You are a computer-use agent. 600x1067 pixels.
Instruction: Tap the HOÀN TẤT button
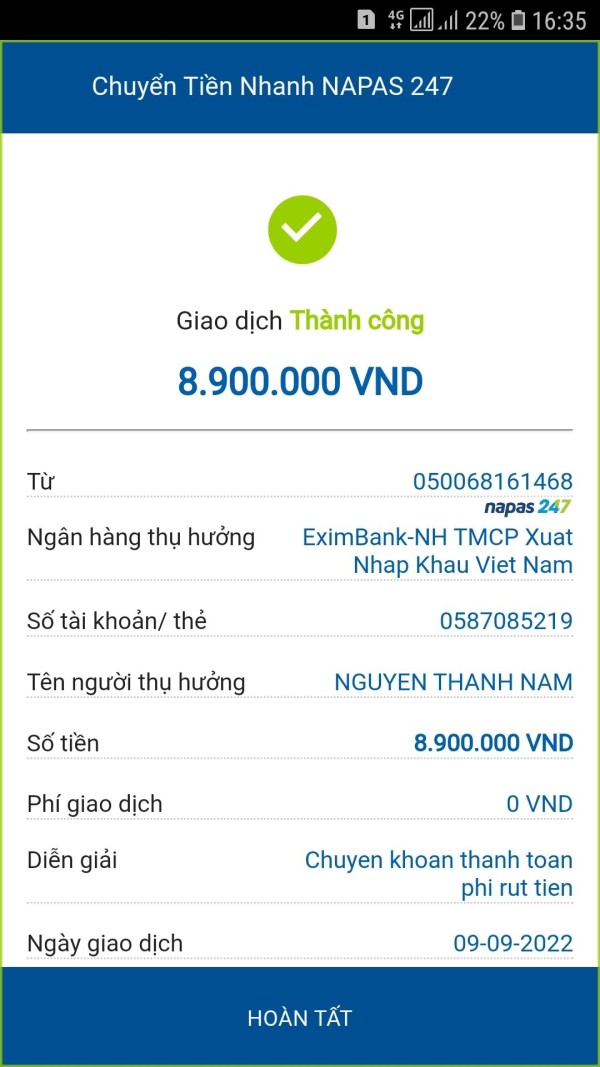(x=300, y=1017)
